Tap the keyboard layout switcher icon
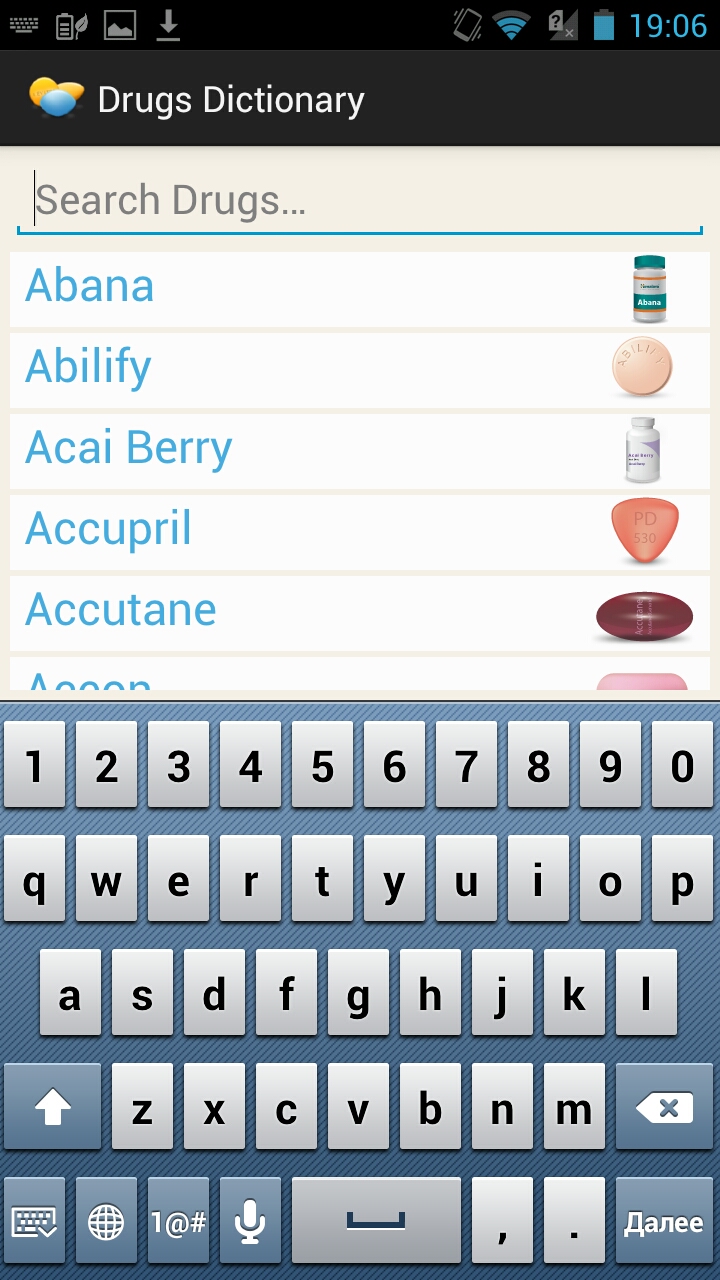 [34, 1221]
